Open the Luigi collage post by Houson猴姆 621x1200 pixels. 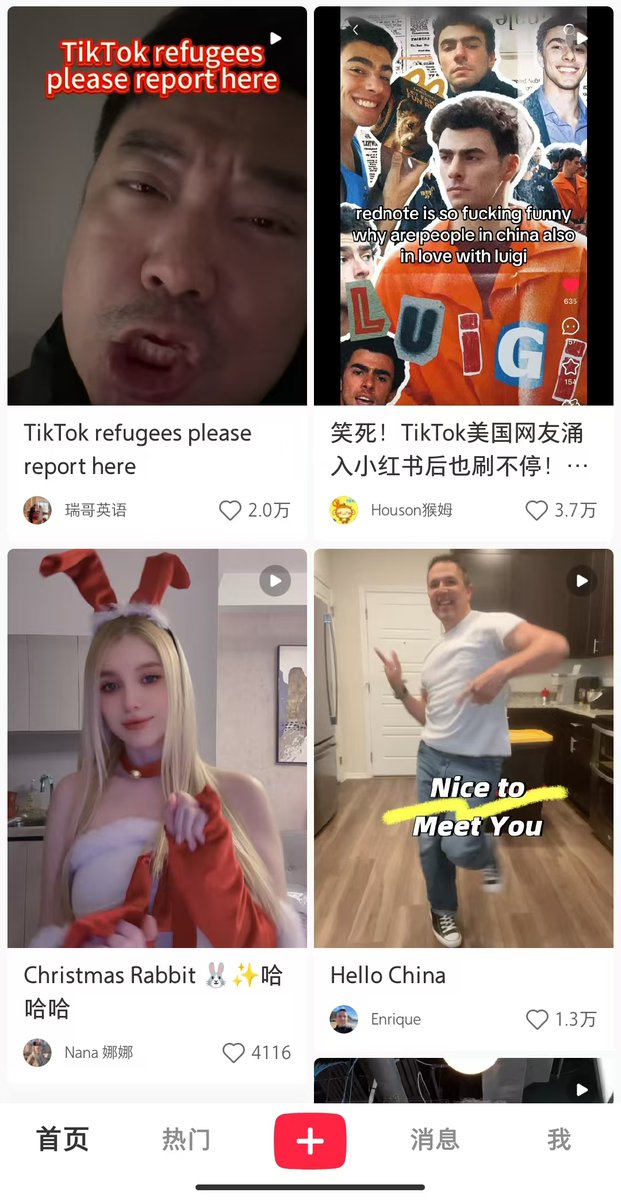coord(463,205)
